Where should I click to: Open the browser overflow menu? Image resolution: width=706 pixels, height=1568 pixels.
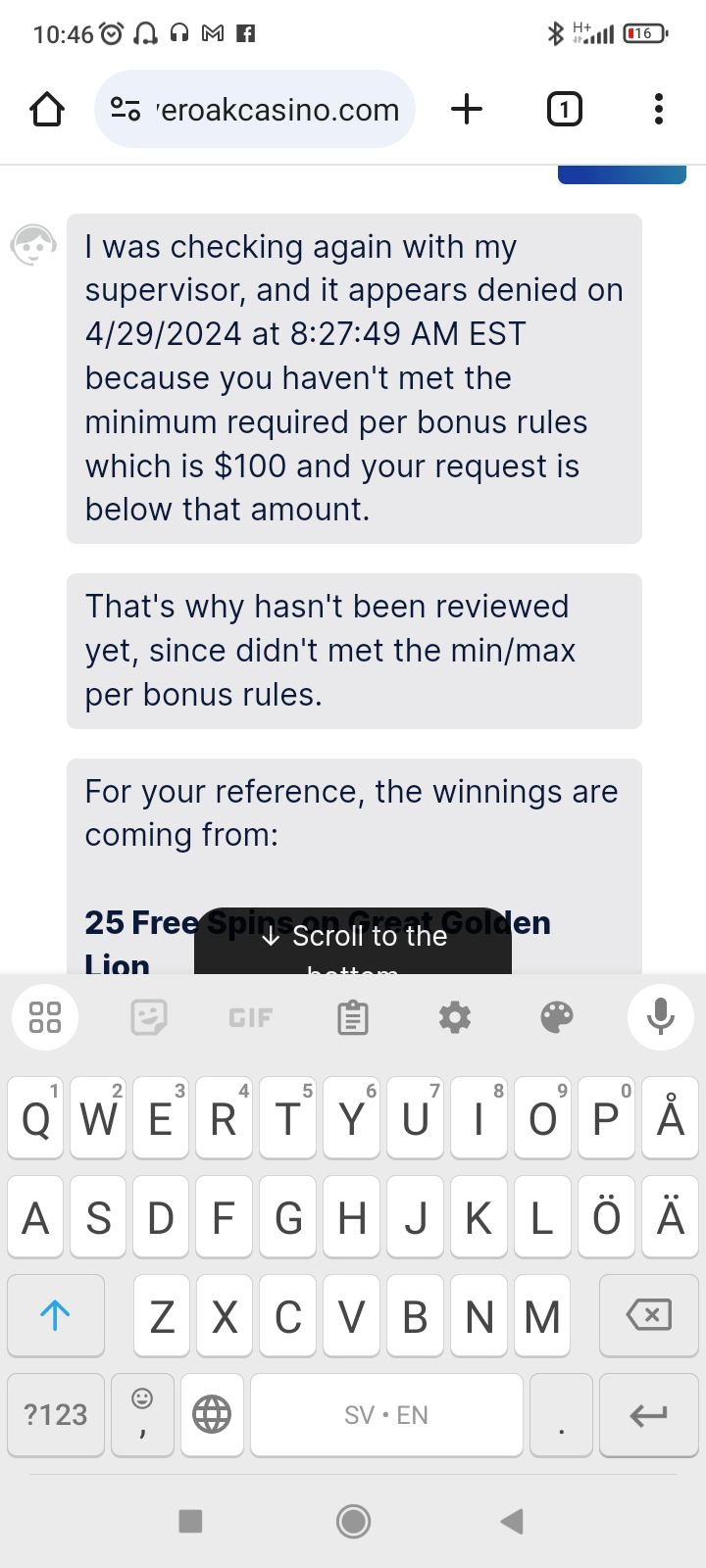pos(659,109)
